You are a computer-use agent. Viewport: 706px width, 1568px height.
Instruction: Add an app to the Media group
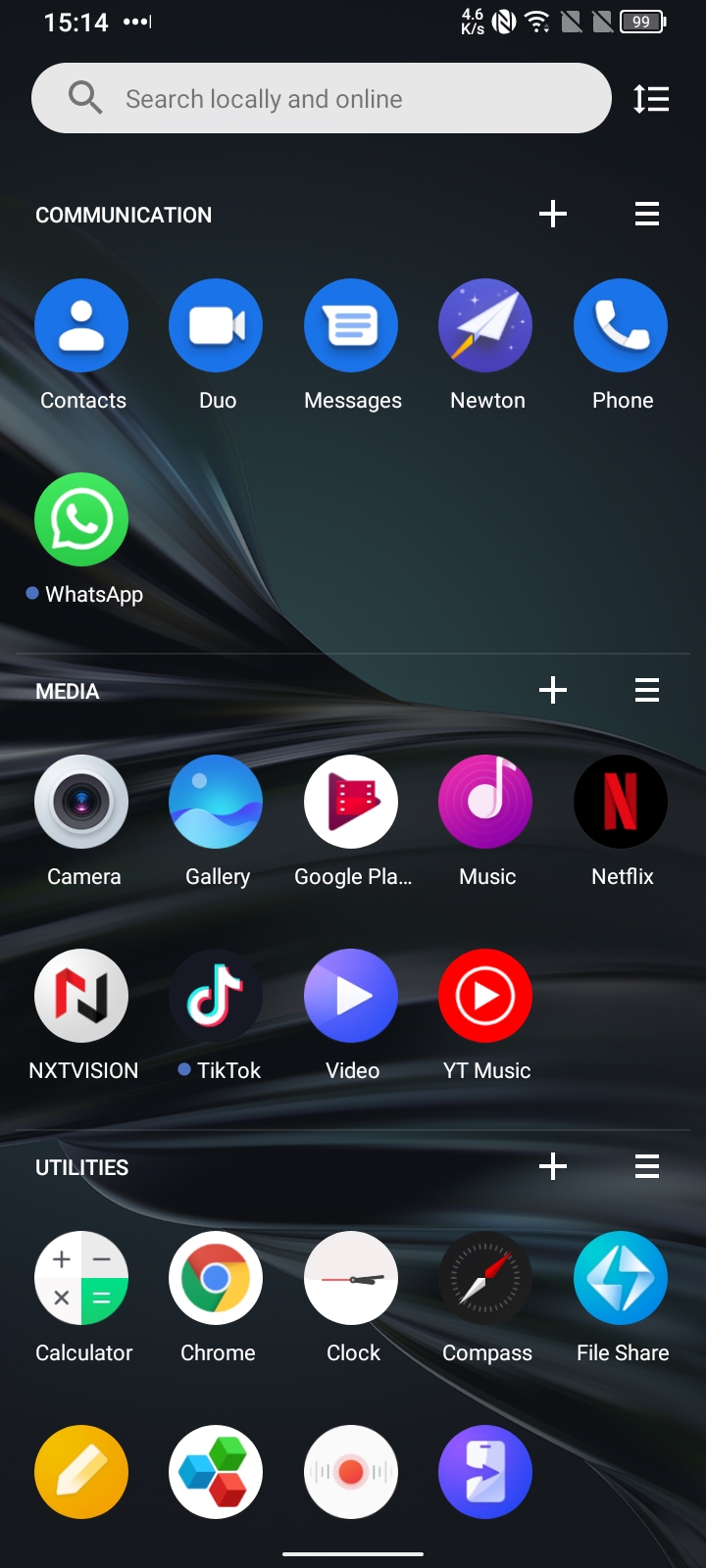(553, 690)
